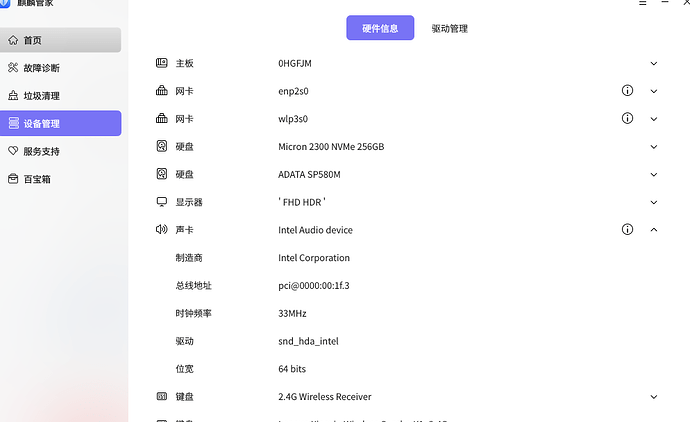The image size is (690, 422).
Task: Show info for wlp3s0 network card
Action: 627,118
